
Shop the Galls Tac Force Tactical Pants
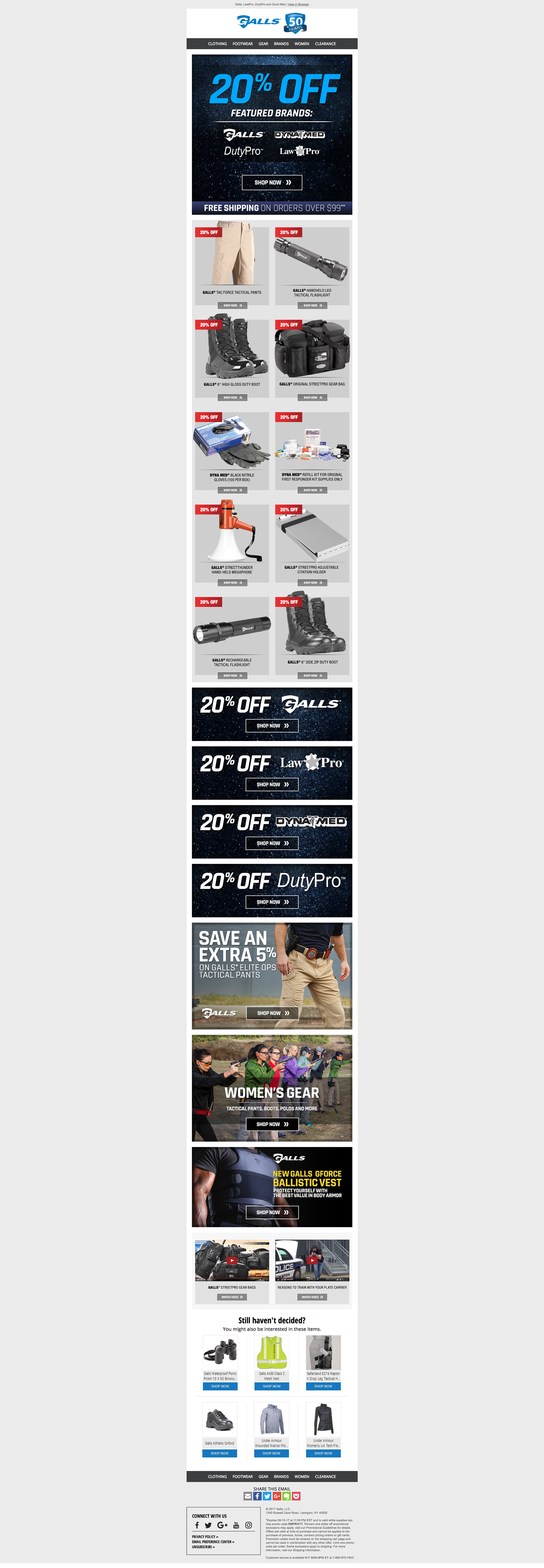coord(231,306)
